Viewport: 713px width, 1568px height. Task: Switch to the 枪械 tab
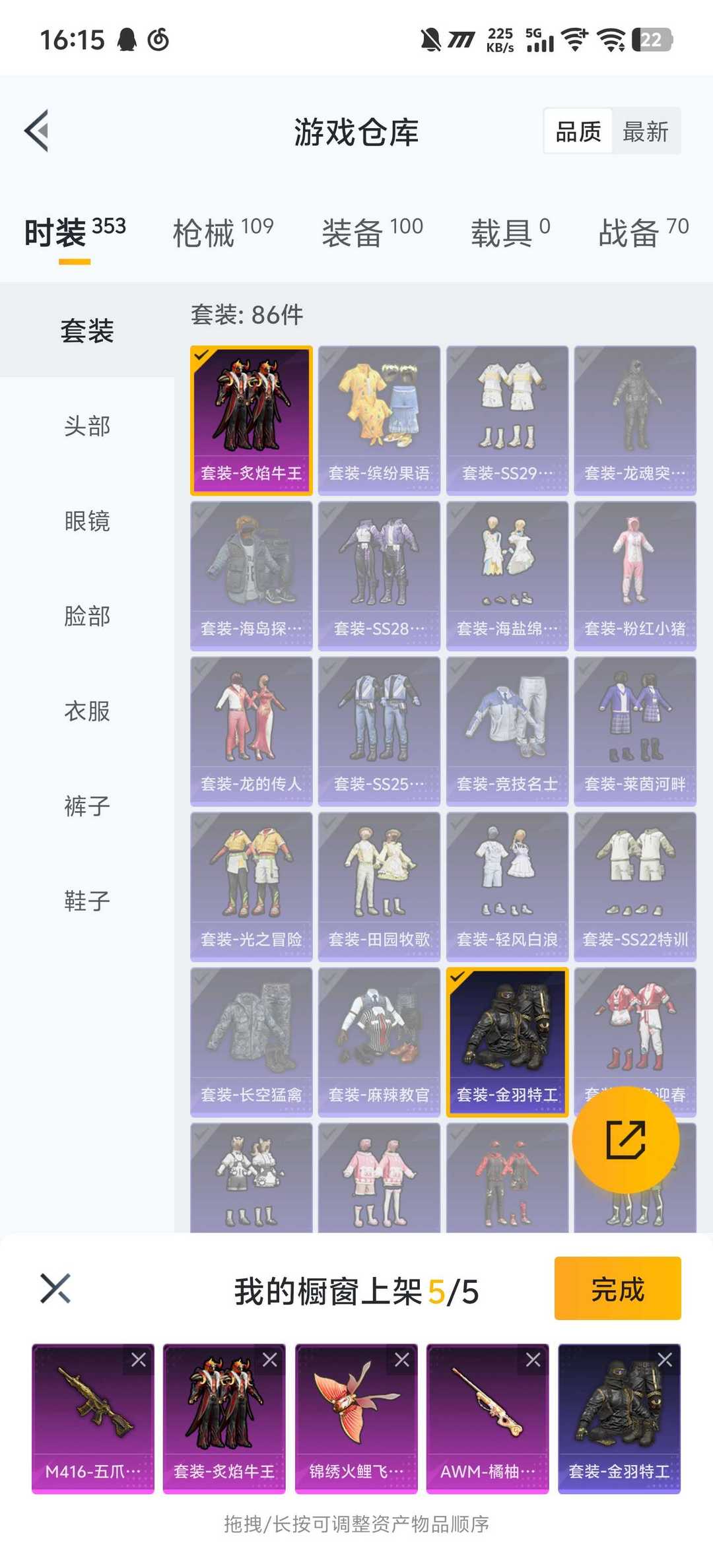(x=222, y=232)
